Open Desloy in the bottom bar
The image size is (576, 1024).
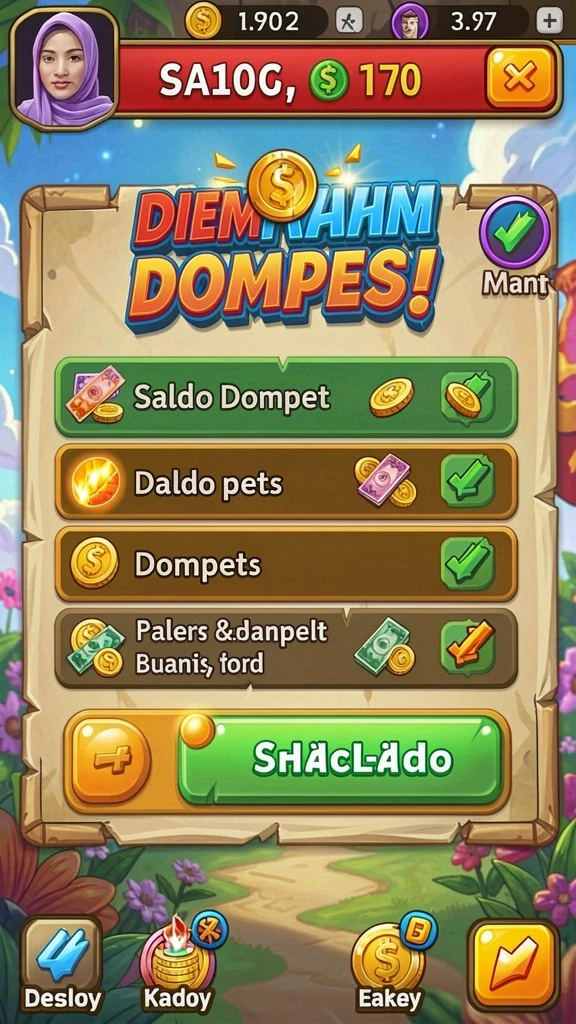pyautogui.click(x=62, y=965)
